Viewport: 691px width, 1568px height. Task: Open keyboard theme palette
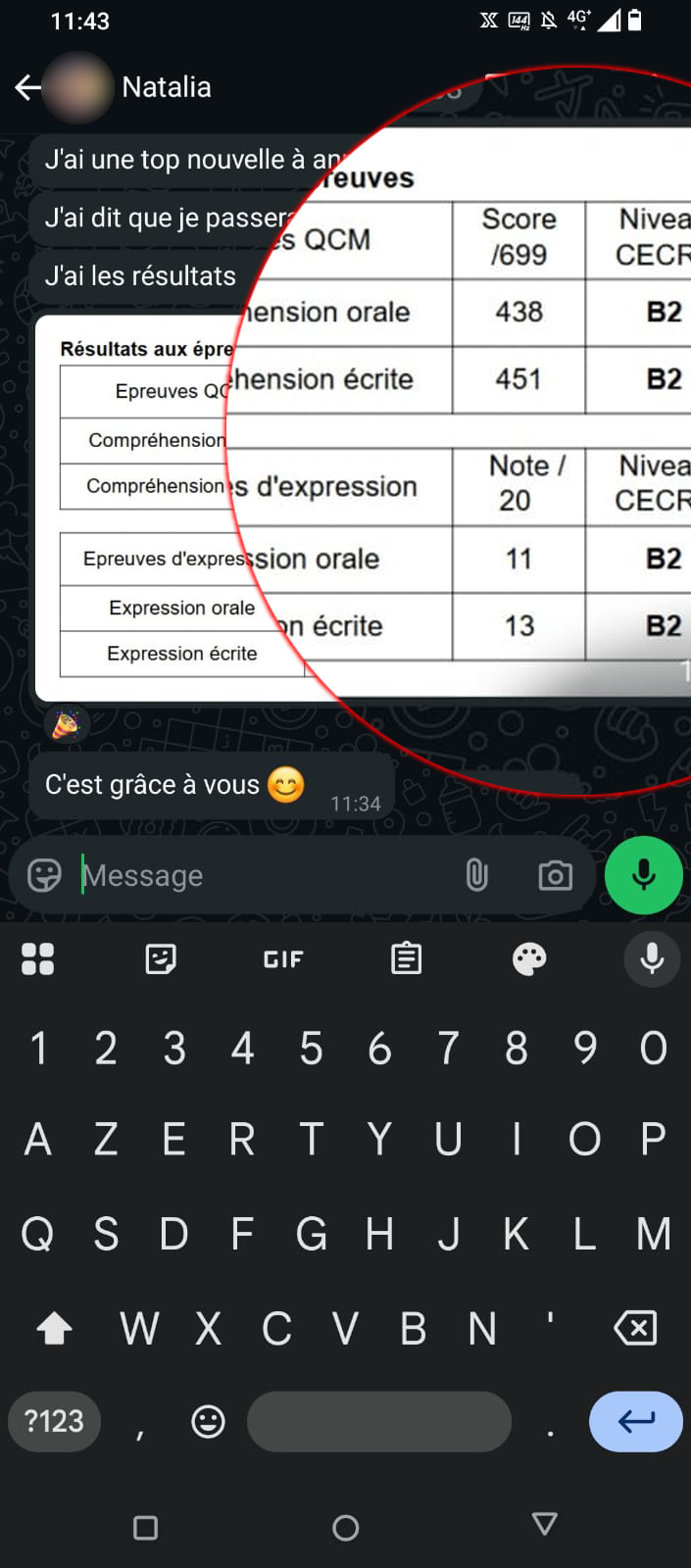(529, 959)
